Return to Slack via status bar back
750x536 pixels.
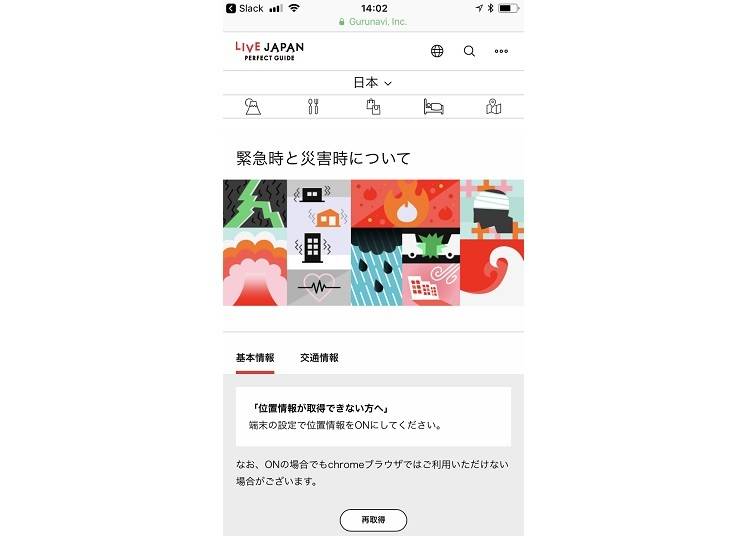pyautogui.click(x=246, y=8)
